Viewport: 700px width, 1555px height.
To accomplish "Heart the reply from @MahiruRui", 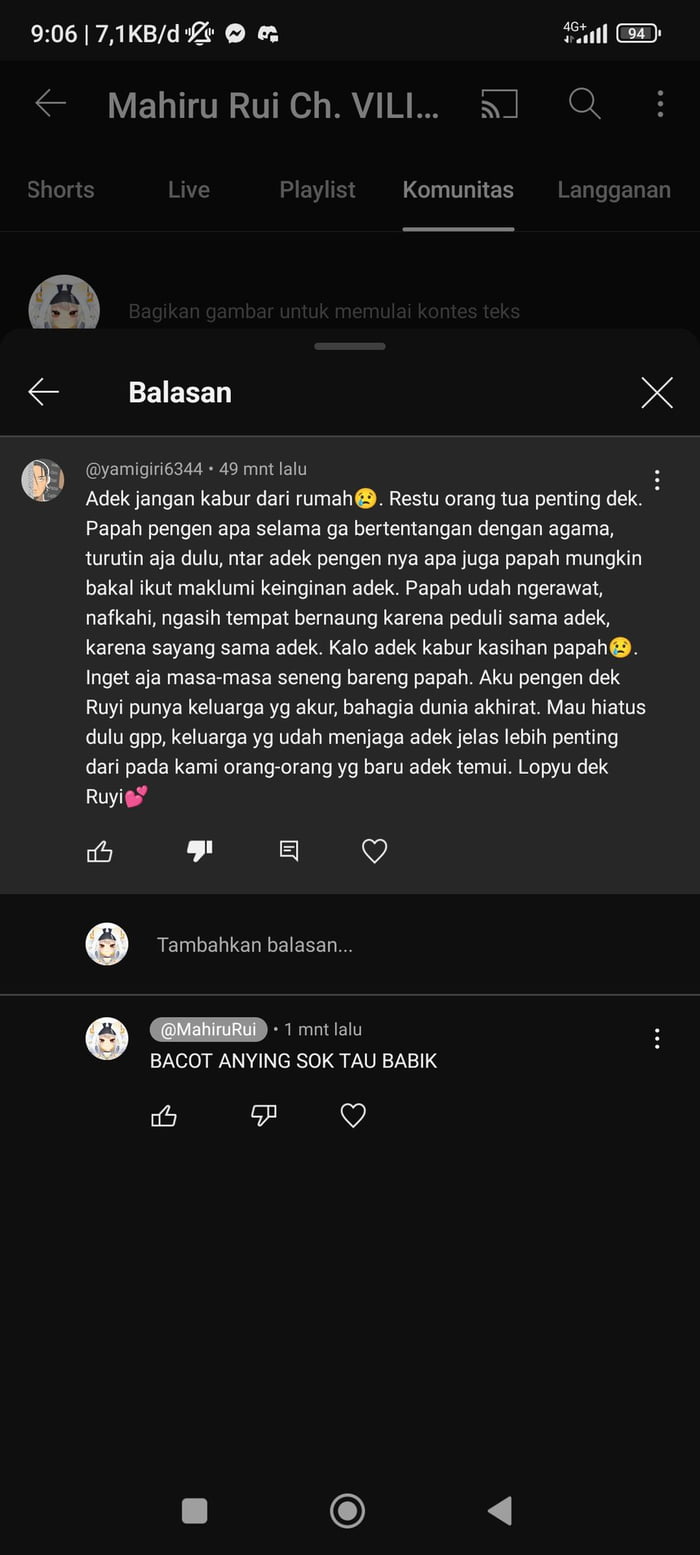I will 353,1115.
